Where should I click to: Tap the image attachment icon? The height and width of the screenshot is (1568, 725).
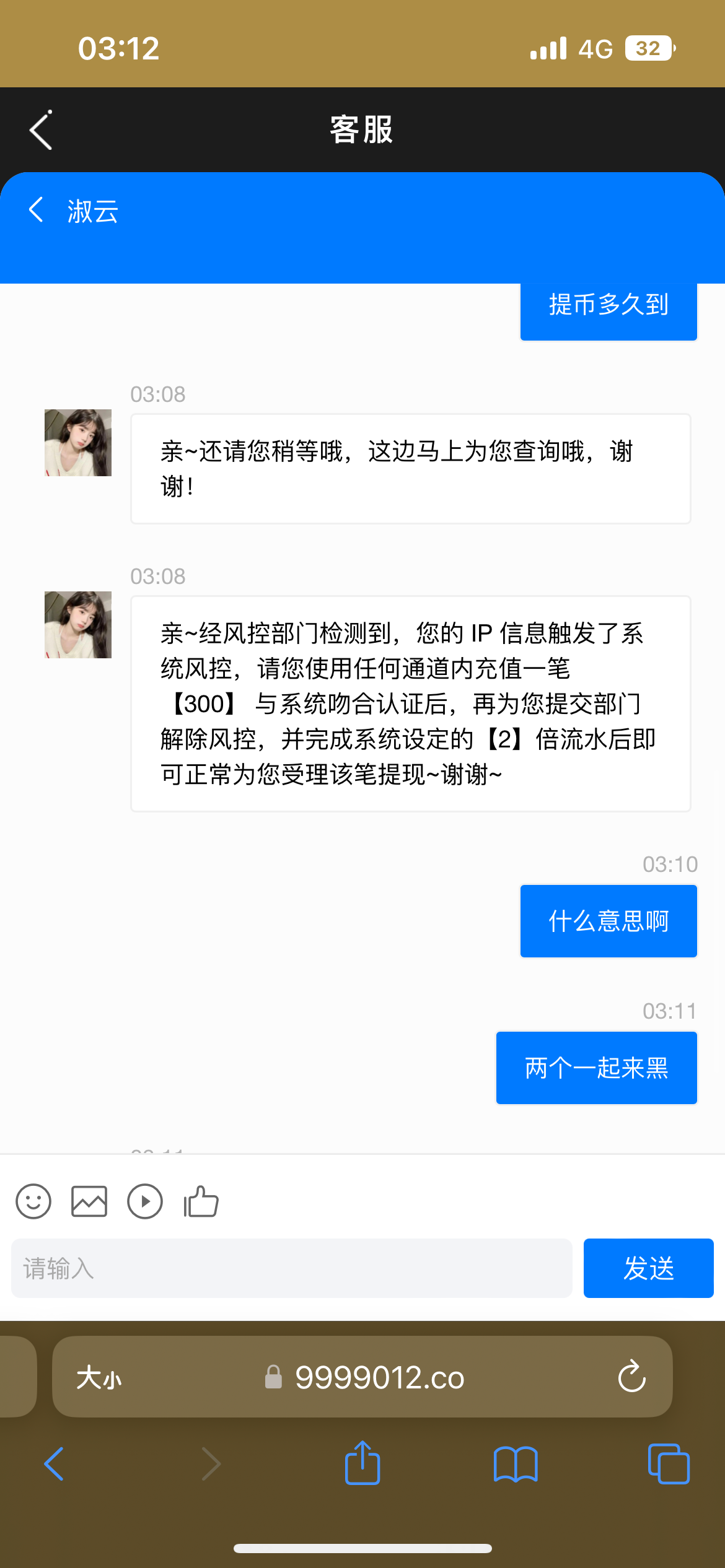click(x=89, y=1201)
